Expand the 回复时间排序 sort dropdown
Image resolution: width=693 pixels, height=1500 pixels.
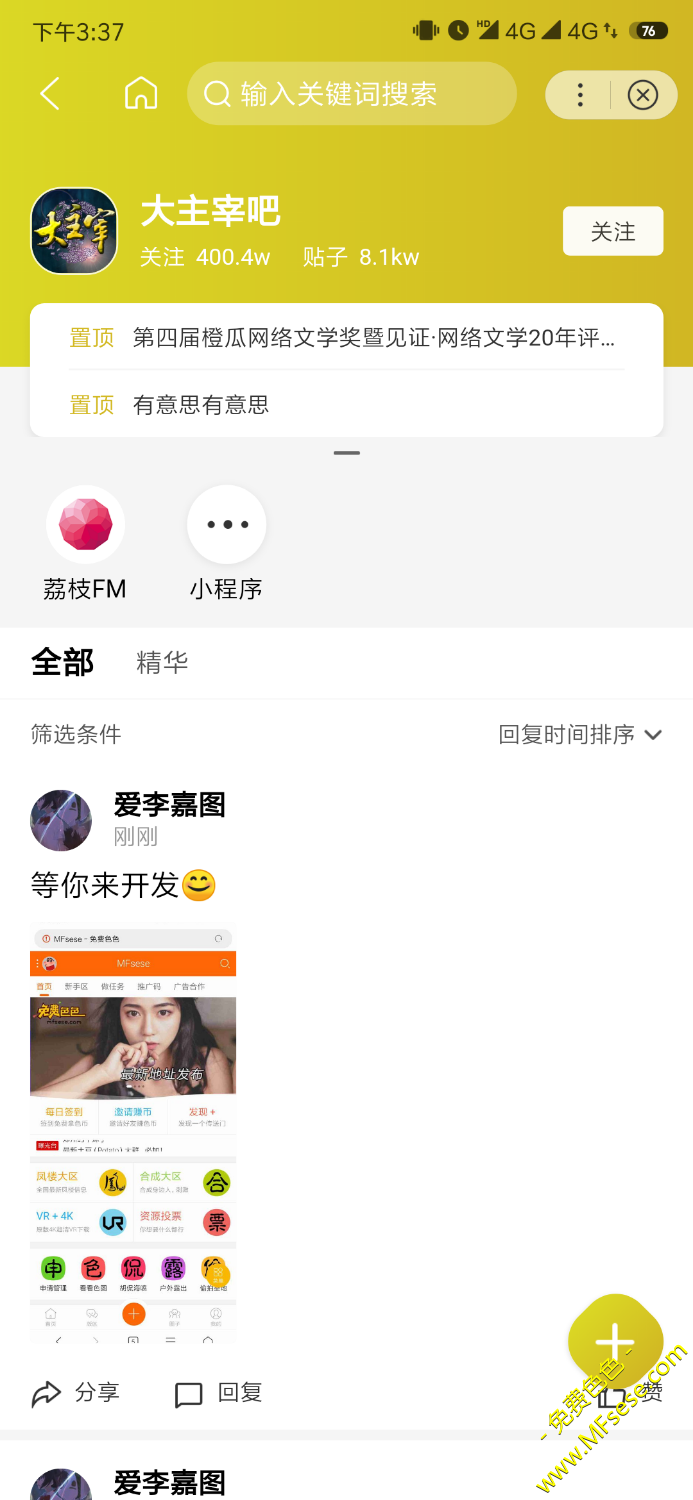(x=580, y=735)
